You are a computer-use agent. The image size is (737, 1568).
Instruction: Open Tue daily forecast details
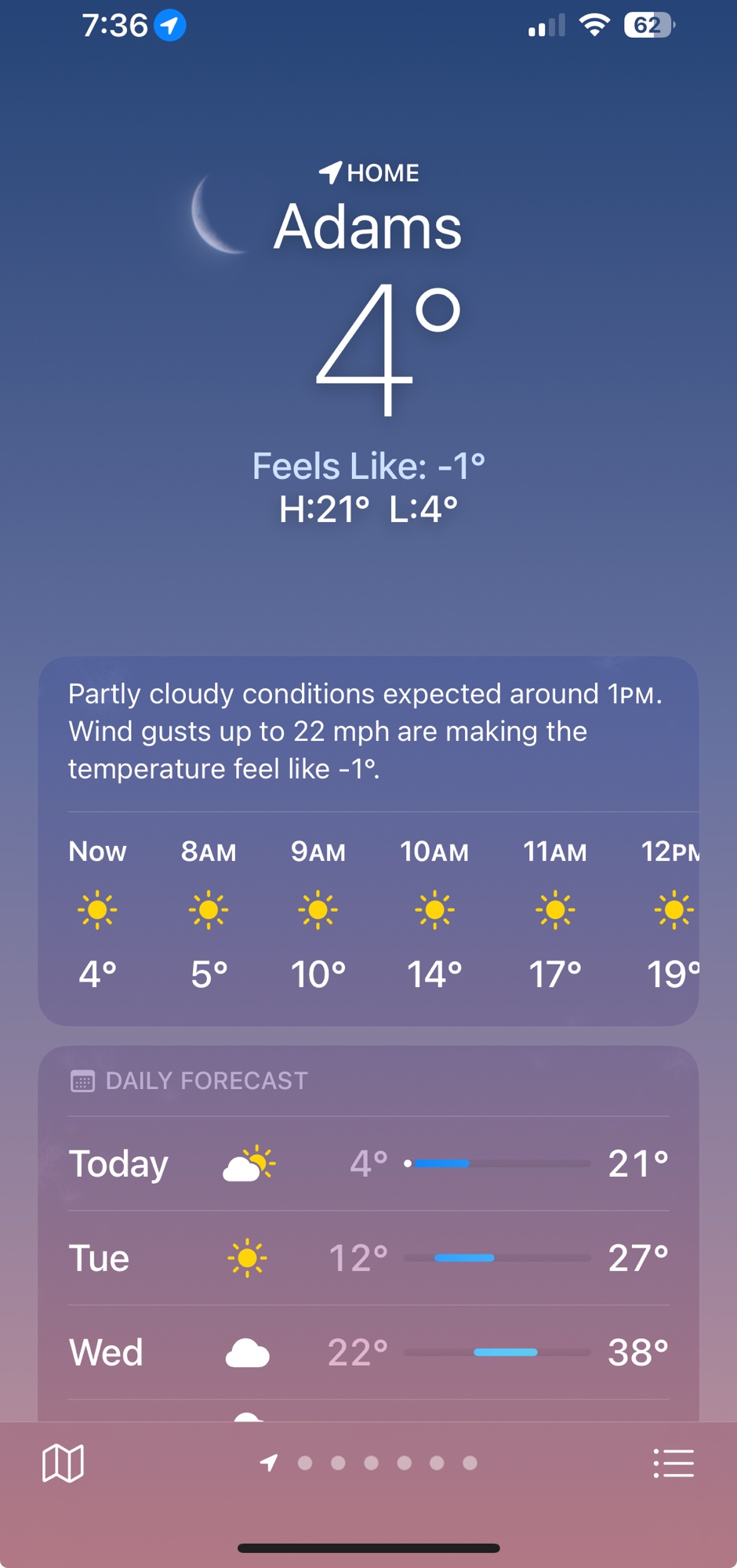368,1258
